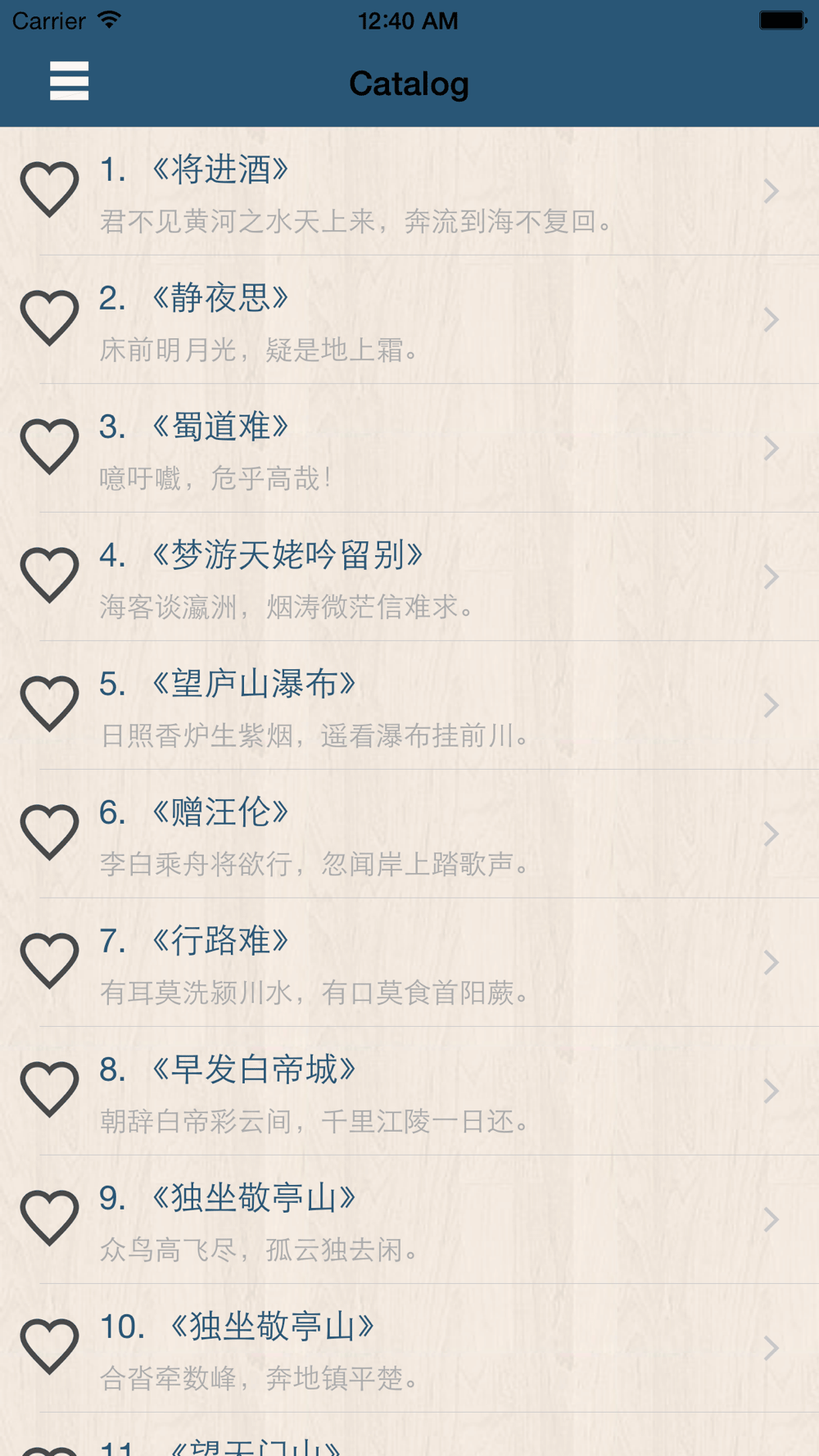Tap the heart beside poem 10
The image size is (819, 1456).
[49, 1346]
